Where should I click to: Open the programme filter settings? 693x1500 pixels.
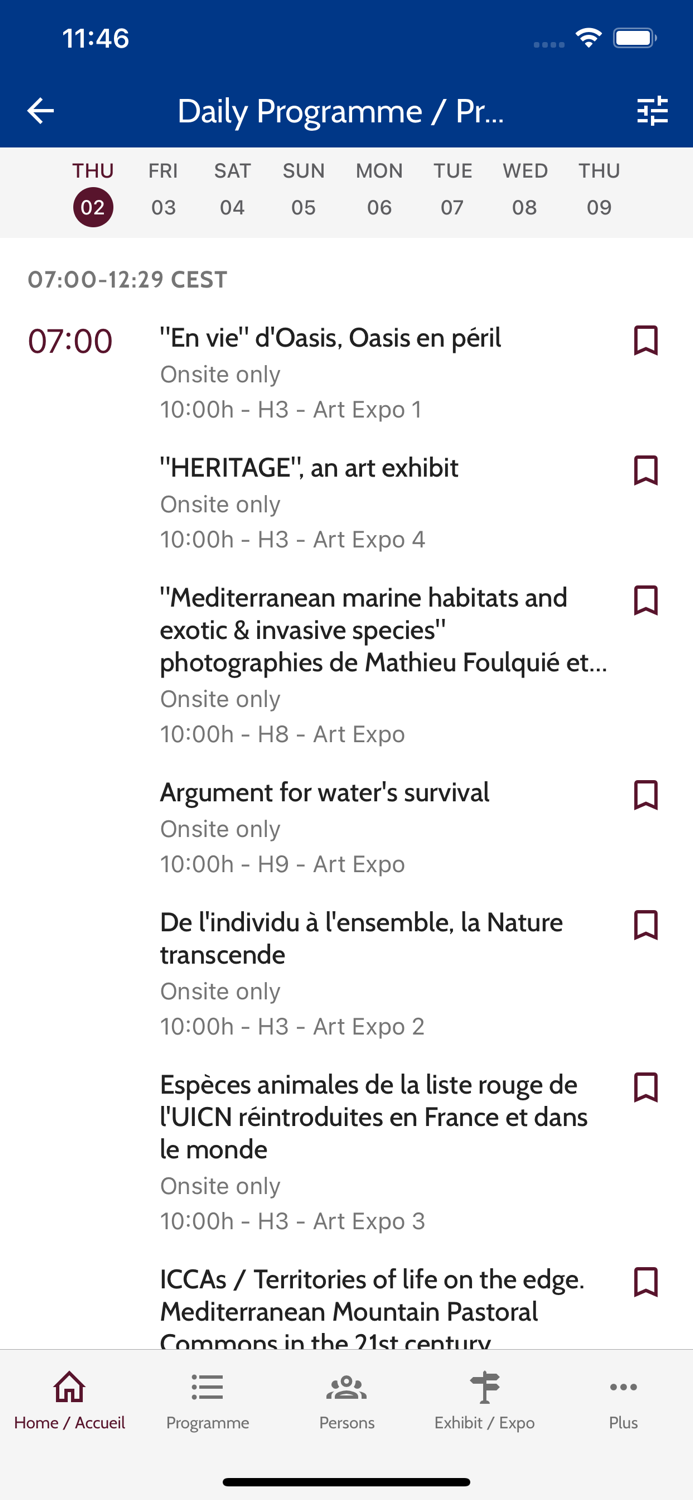click(x=652, y=111)
